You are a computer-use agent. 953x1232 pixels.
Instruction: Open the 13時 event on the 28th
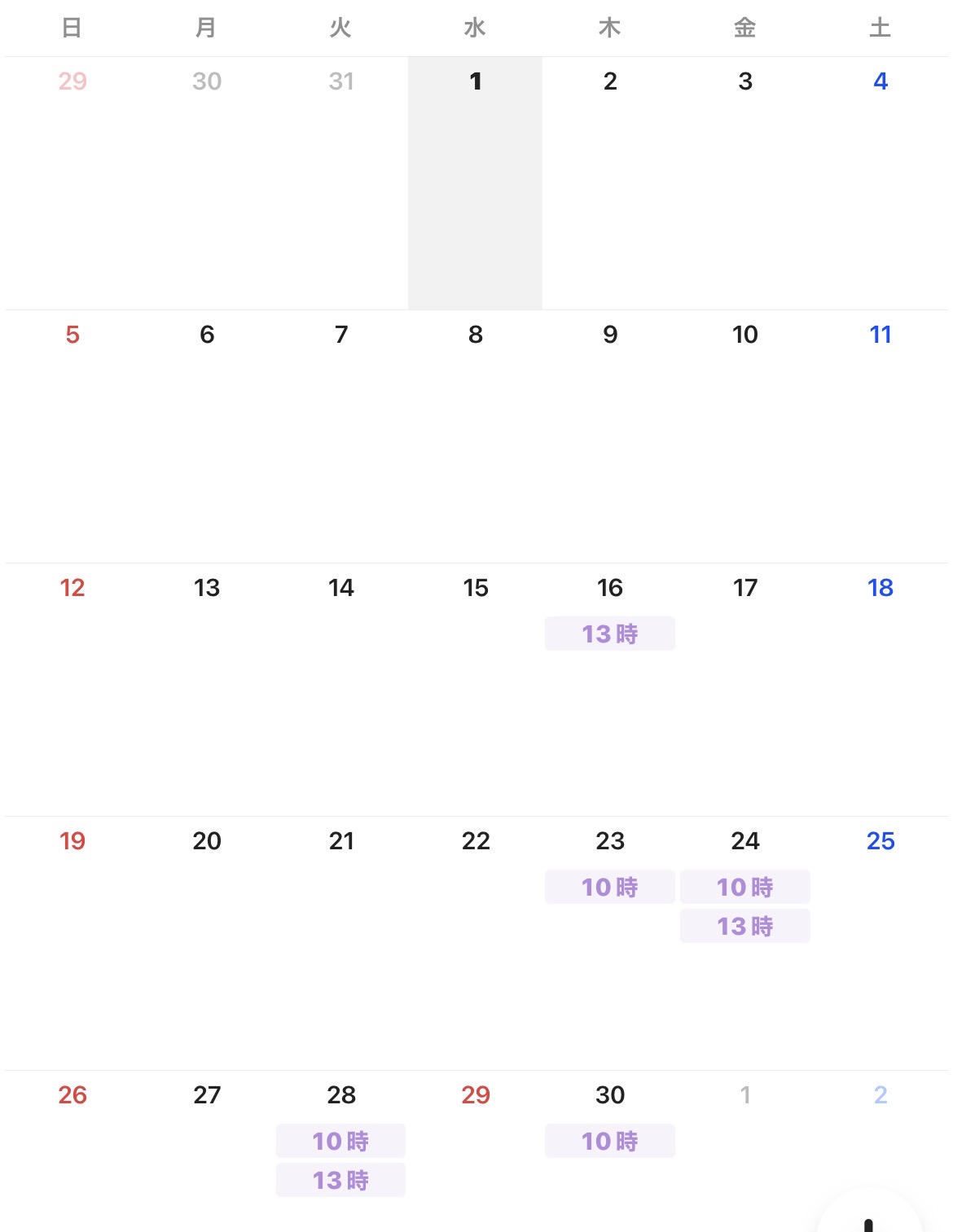[340, 1180]
